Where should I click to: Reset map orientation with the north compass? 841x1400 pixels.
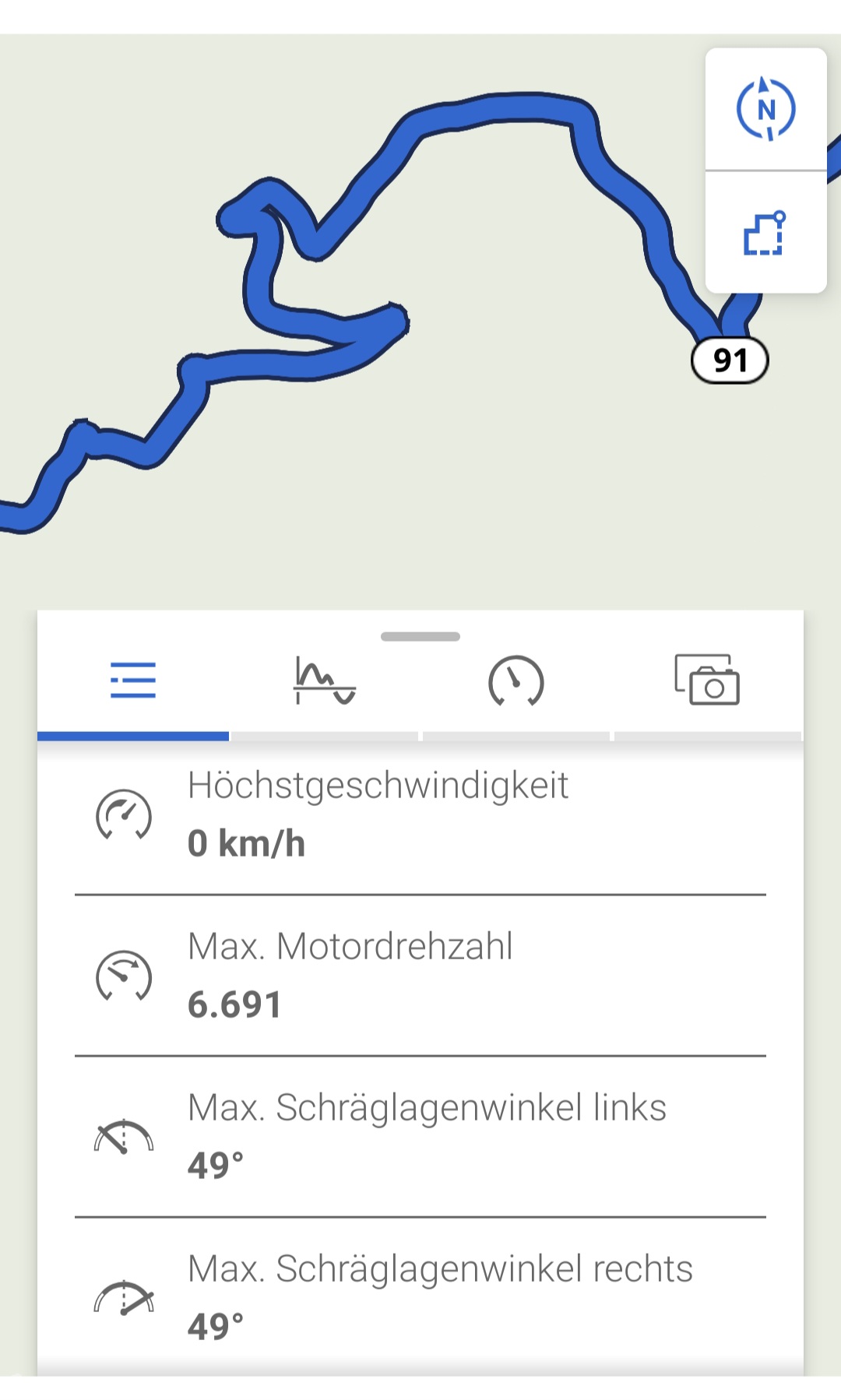coord(766,109)
